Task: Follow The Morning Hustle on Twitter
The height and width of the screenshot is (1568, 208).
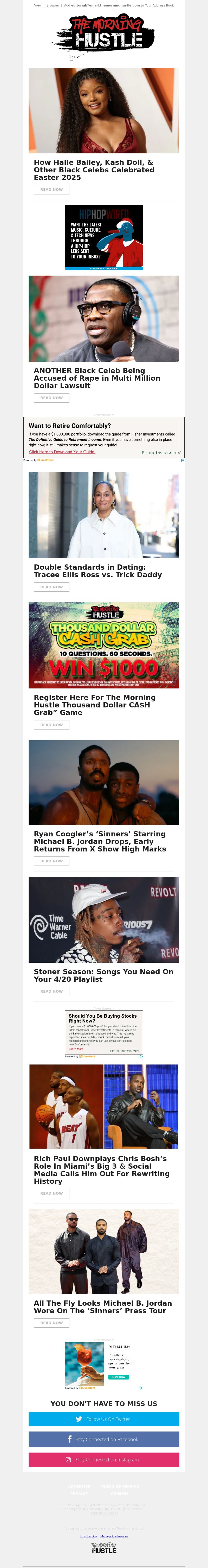Action: 104,1419
